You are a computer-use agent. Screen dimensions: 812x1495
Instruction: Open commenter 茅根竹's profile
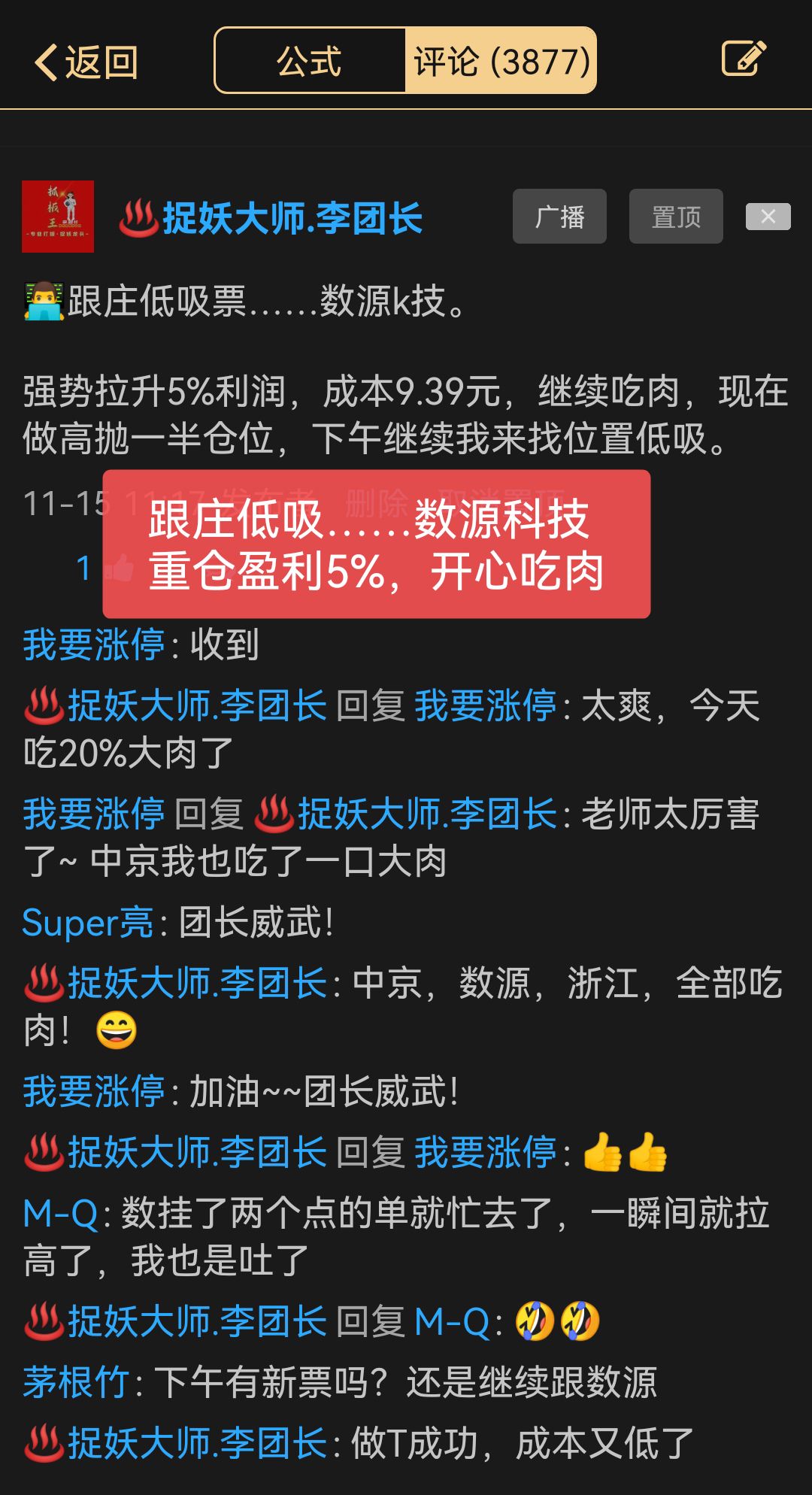(75, 1382)
